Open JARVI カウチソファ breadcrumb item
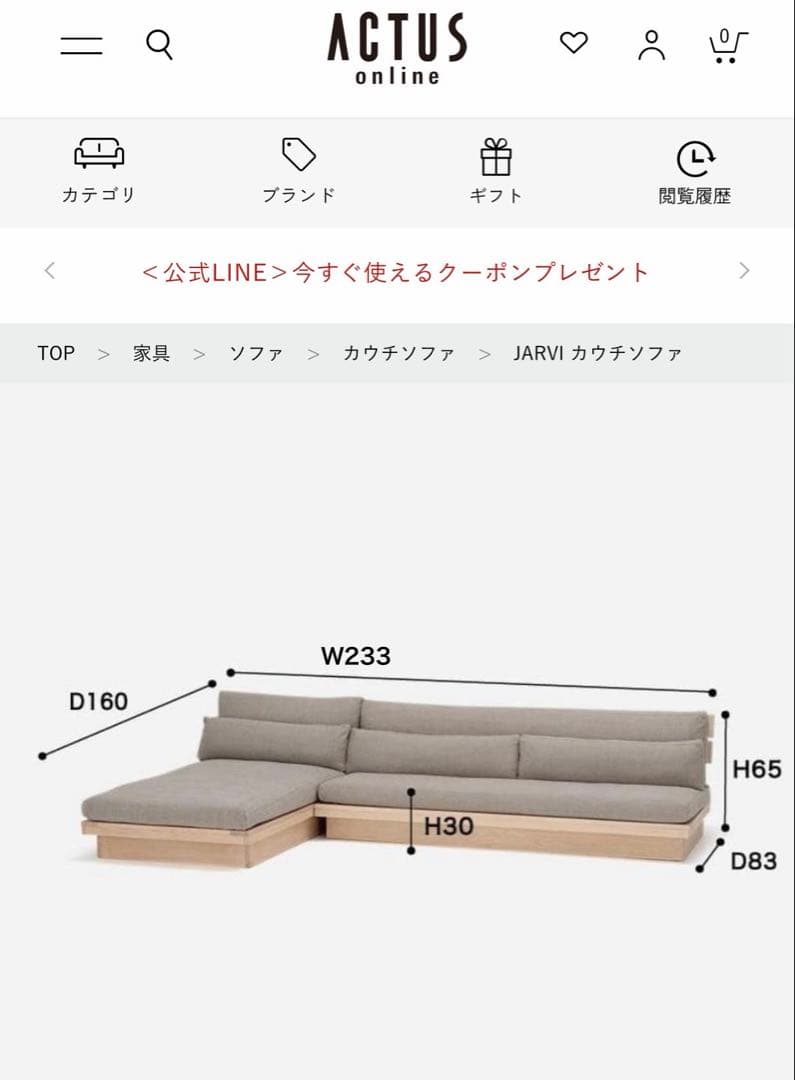This screenshot has width=795, height=1080. click(x=597, y=352)
